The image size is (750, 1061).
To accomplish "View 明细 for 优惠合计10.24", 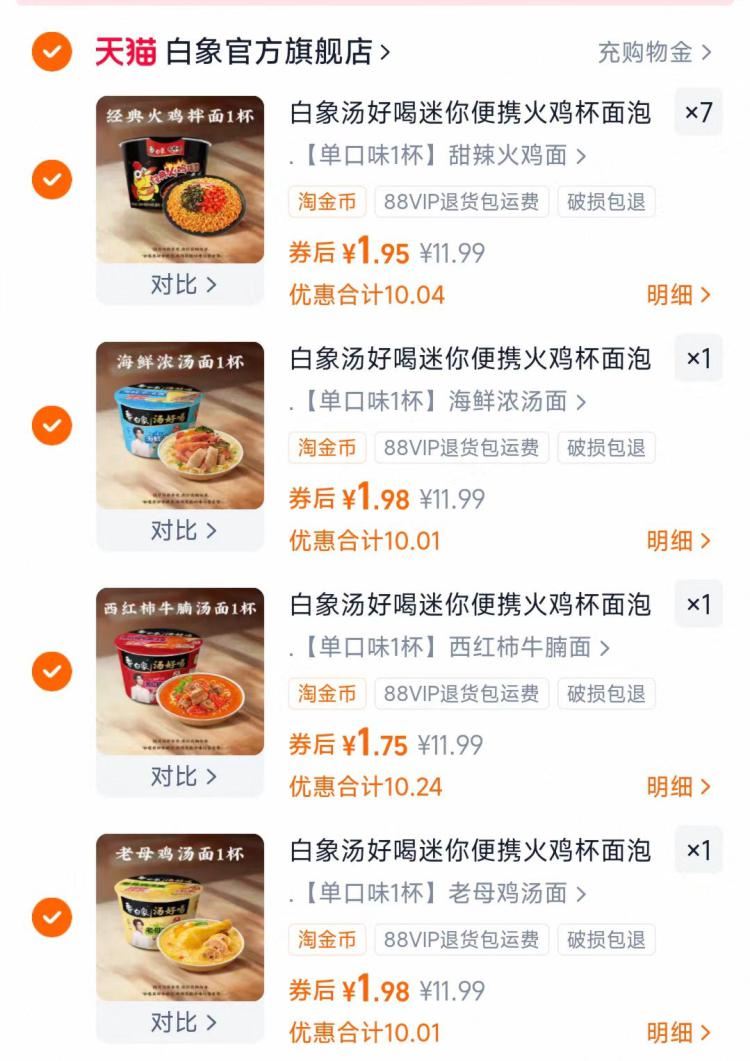I will [679, 787].
